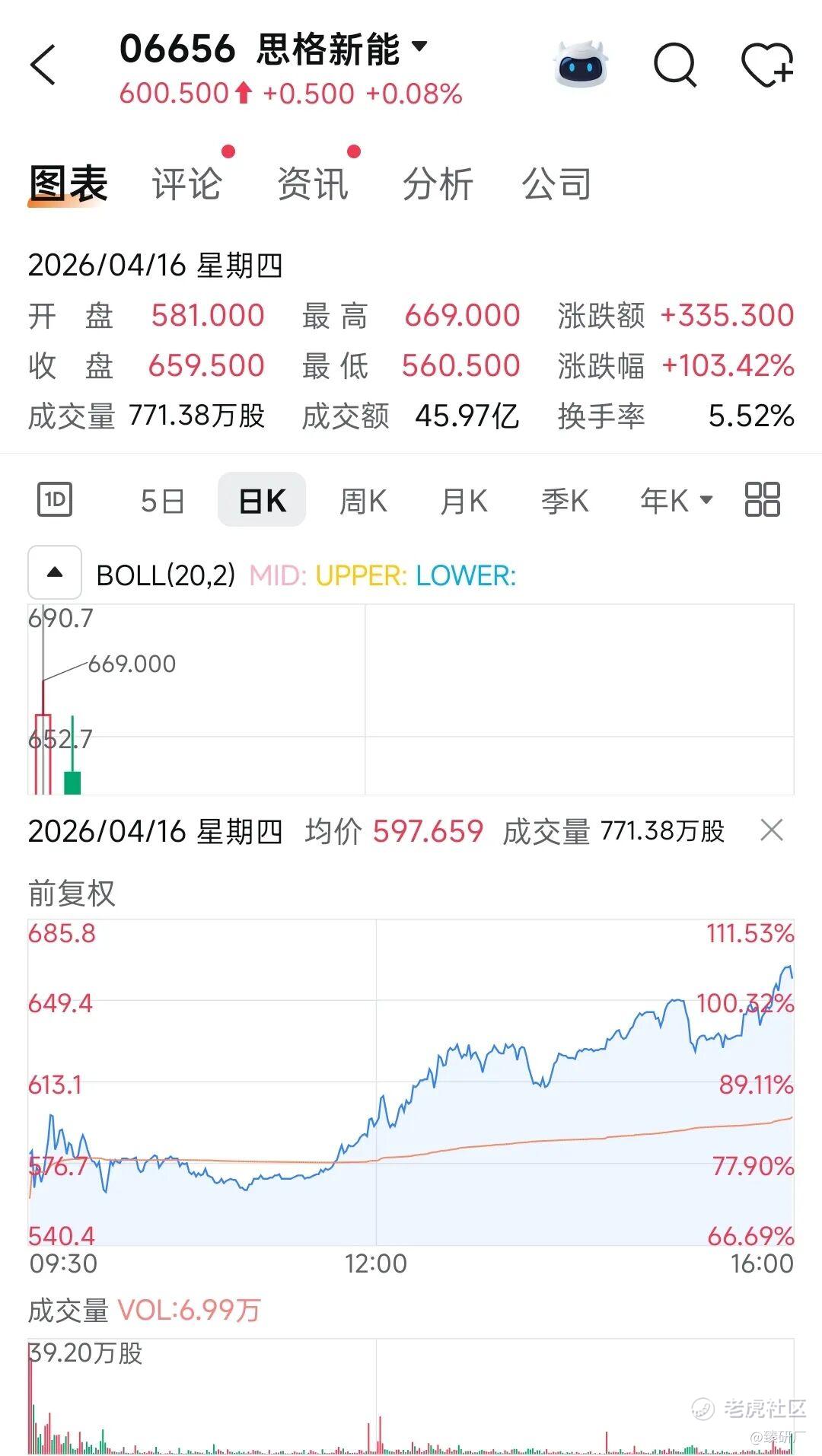
Task: Open the 分析 tab
Action: pos(438,184)
